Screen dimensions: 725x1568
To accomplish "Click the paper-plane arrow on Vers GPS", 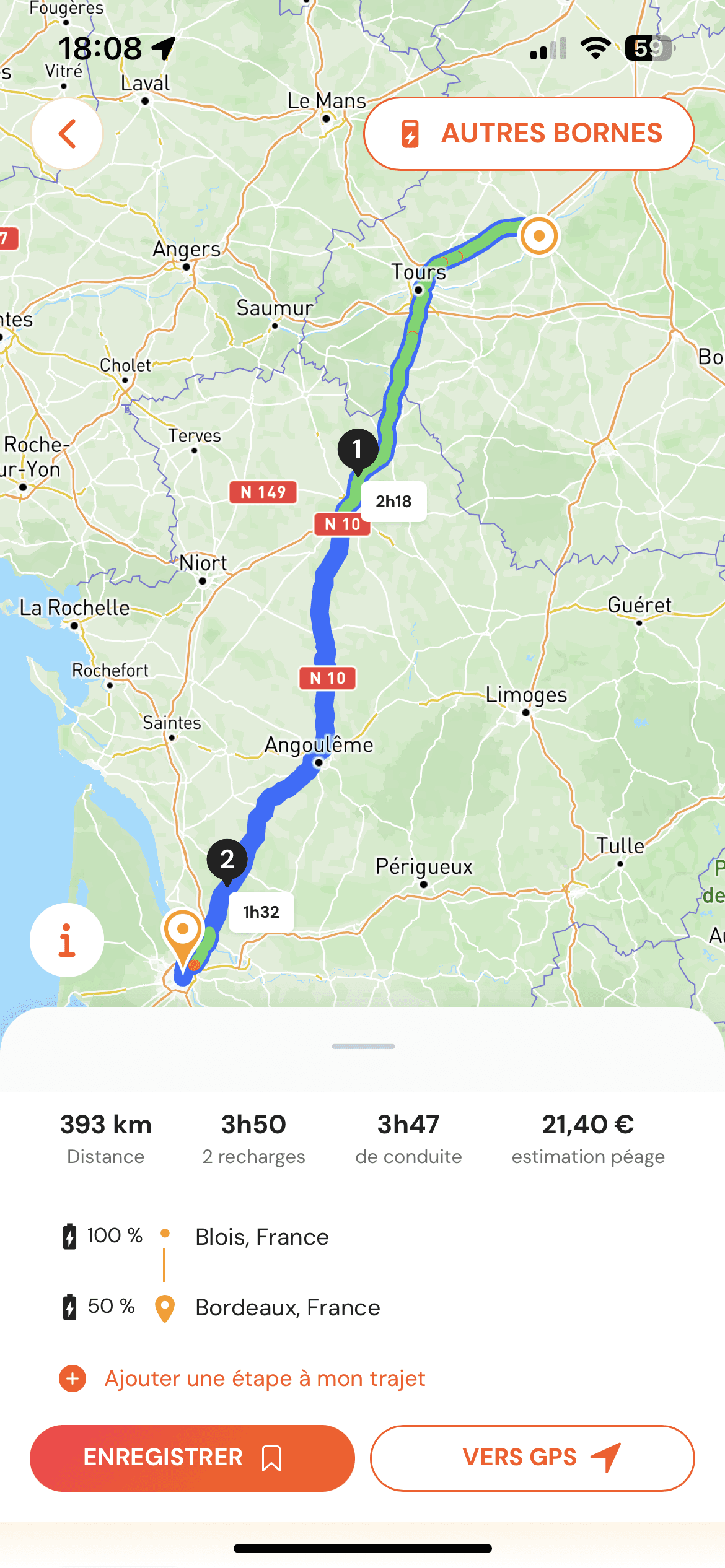I will [x=606, y=1457].
